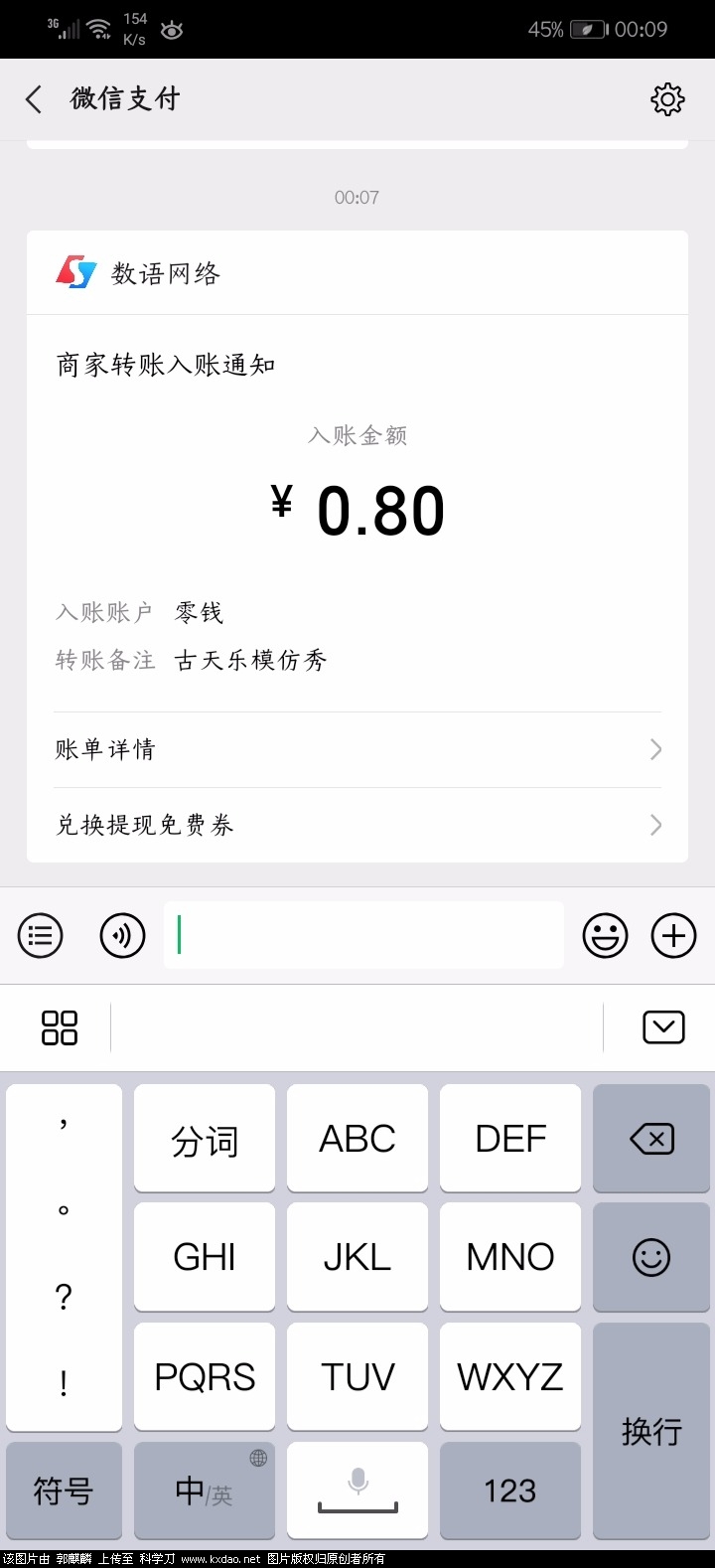Switch to the 符号 symbols keyboard

64,1490
